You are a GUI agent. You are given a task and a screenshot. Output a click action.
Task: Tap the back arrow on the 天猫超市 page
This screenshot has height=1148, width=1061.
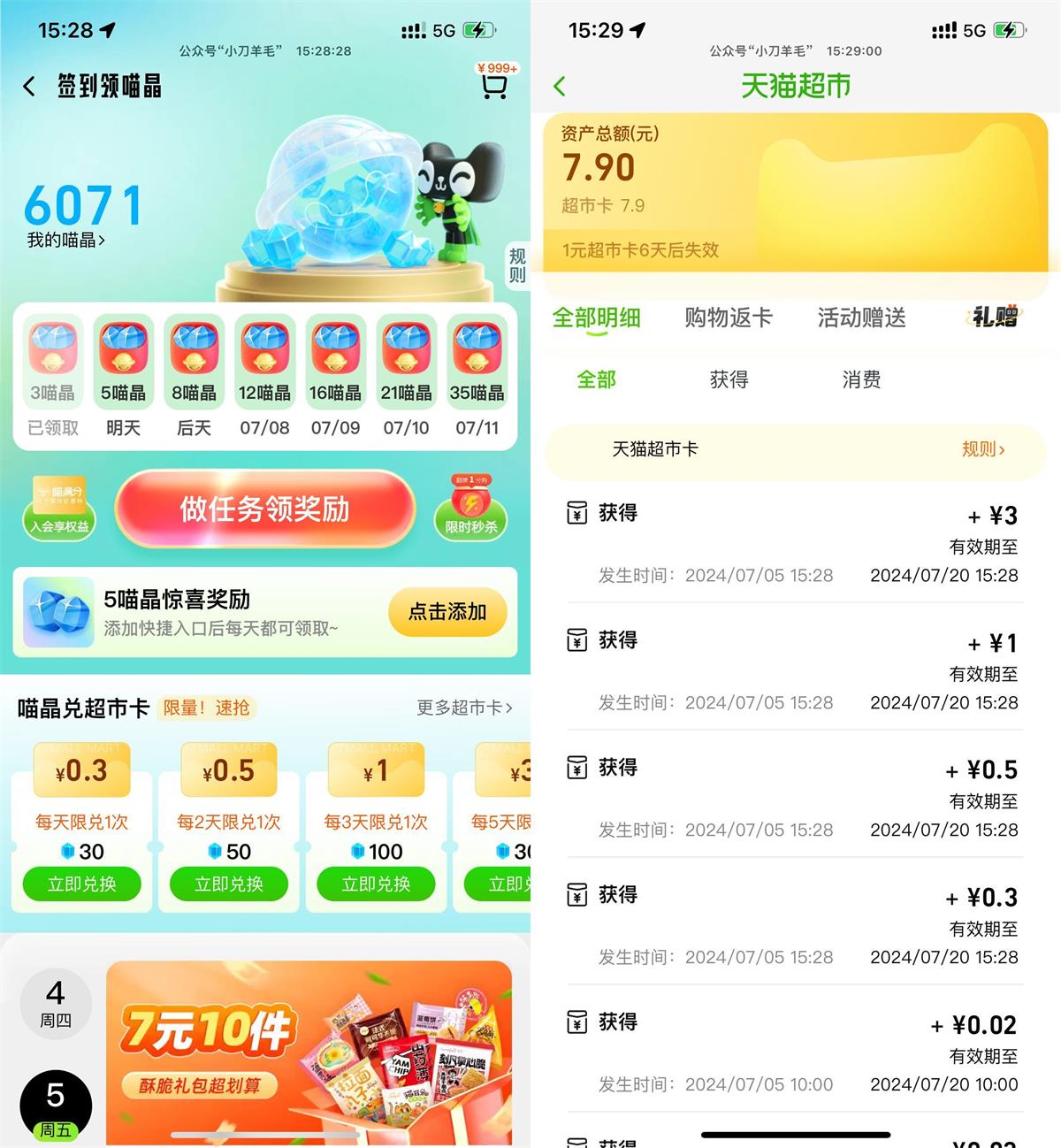[x=560, y=87]
